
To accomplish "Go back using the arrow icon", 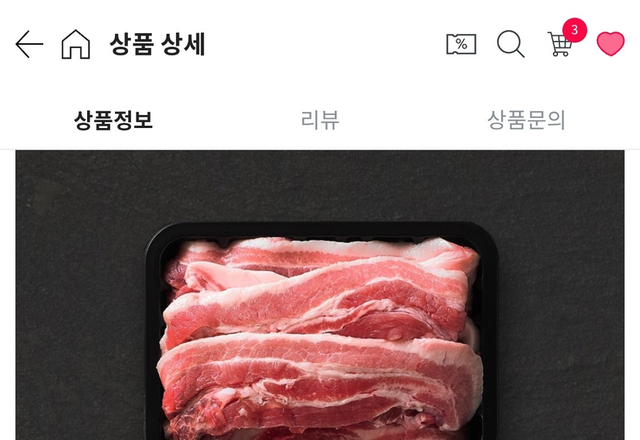I will pos(29,44).
